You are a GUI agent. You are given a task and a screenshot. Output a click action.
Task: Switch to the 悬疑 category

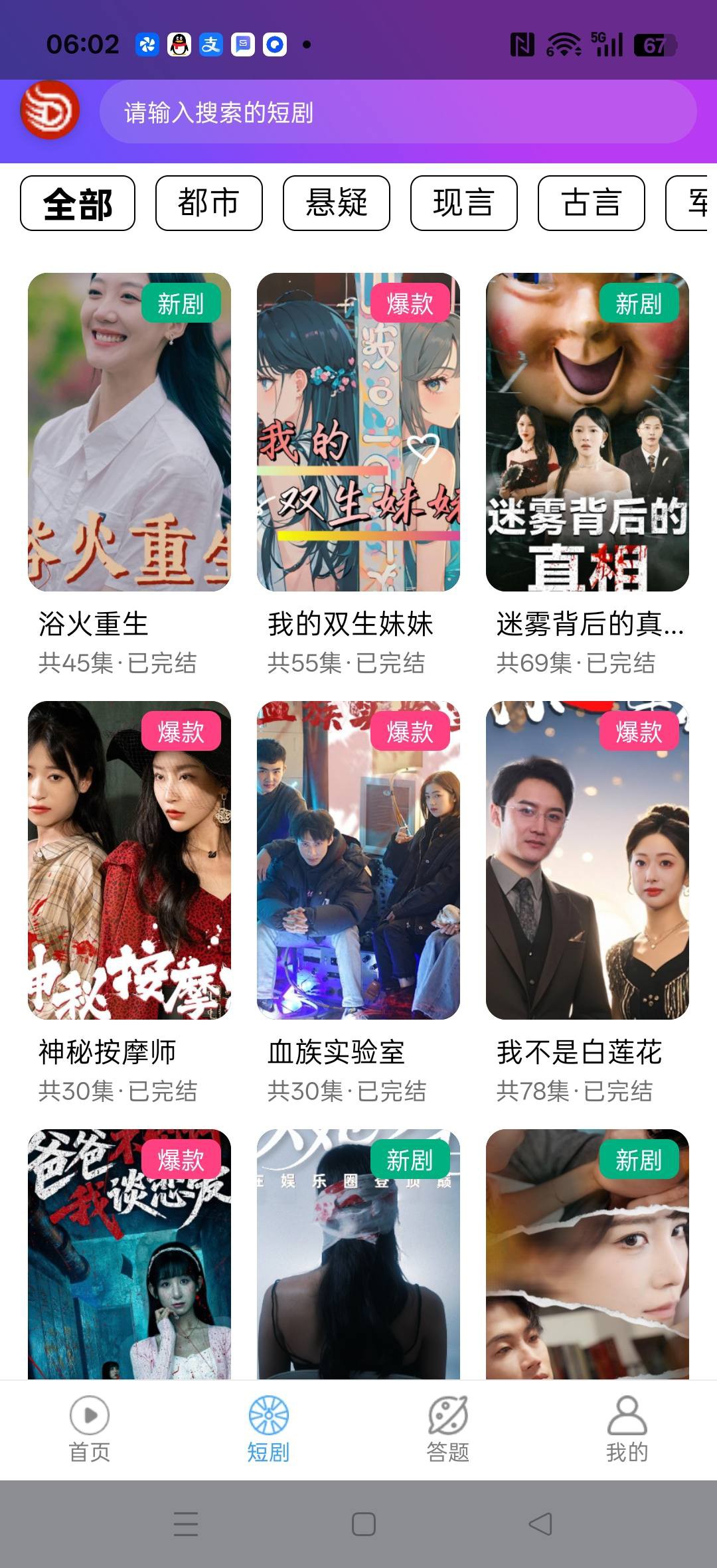pos(336,203)
